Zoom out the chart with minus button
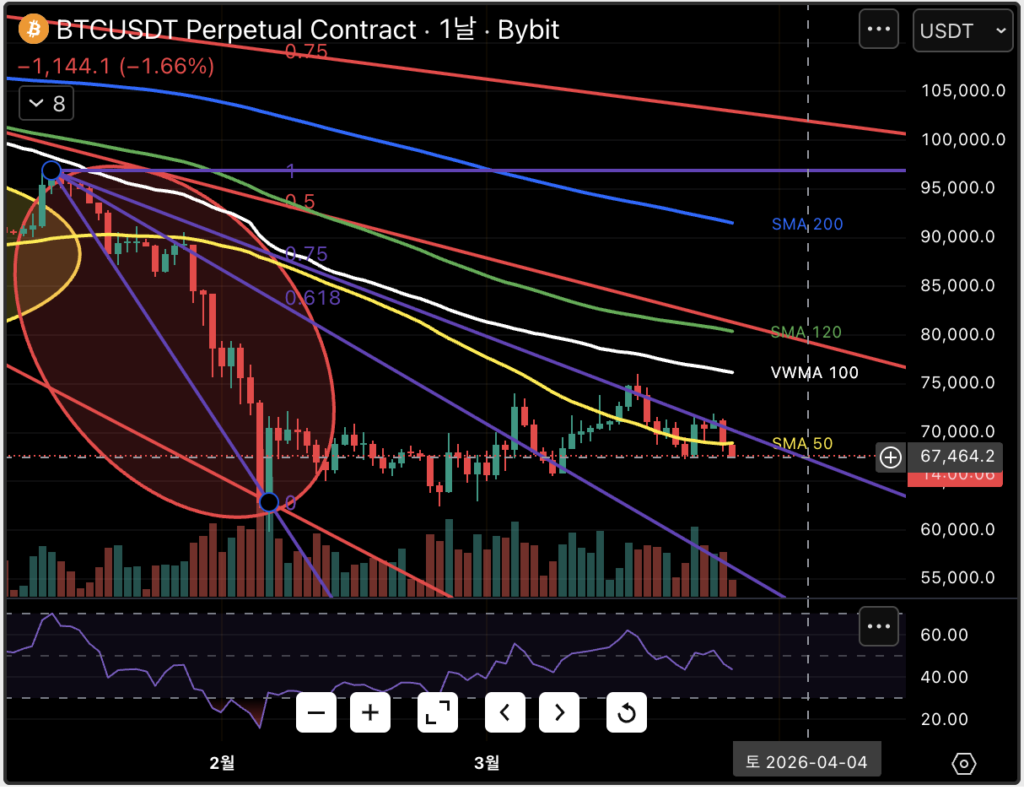The width and height of the screenshot is (1024, 790). pos(317,713)
